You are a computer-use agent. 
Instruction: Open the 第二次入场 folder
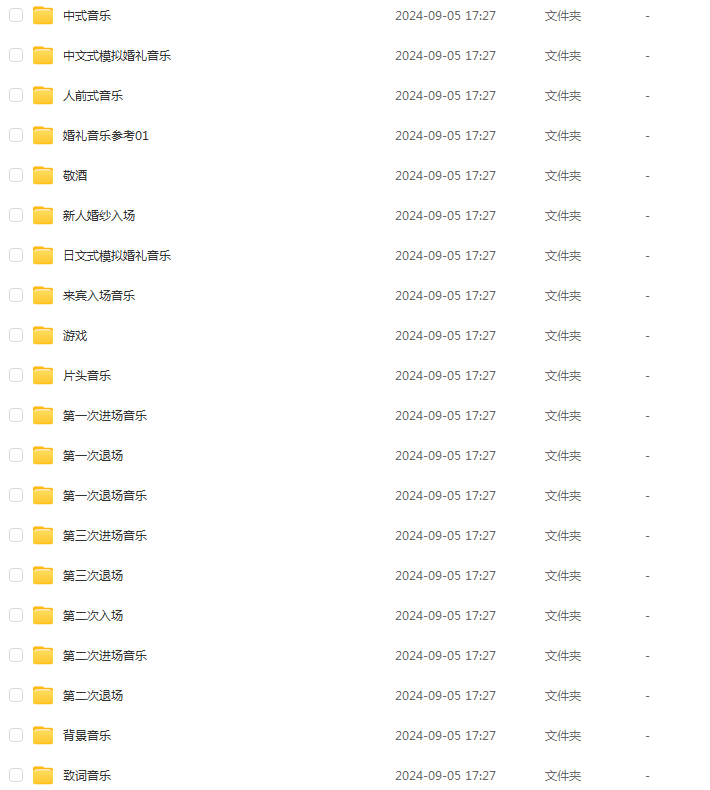[x=92, y=615]
